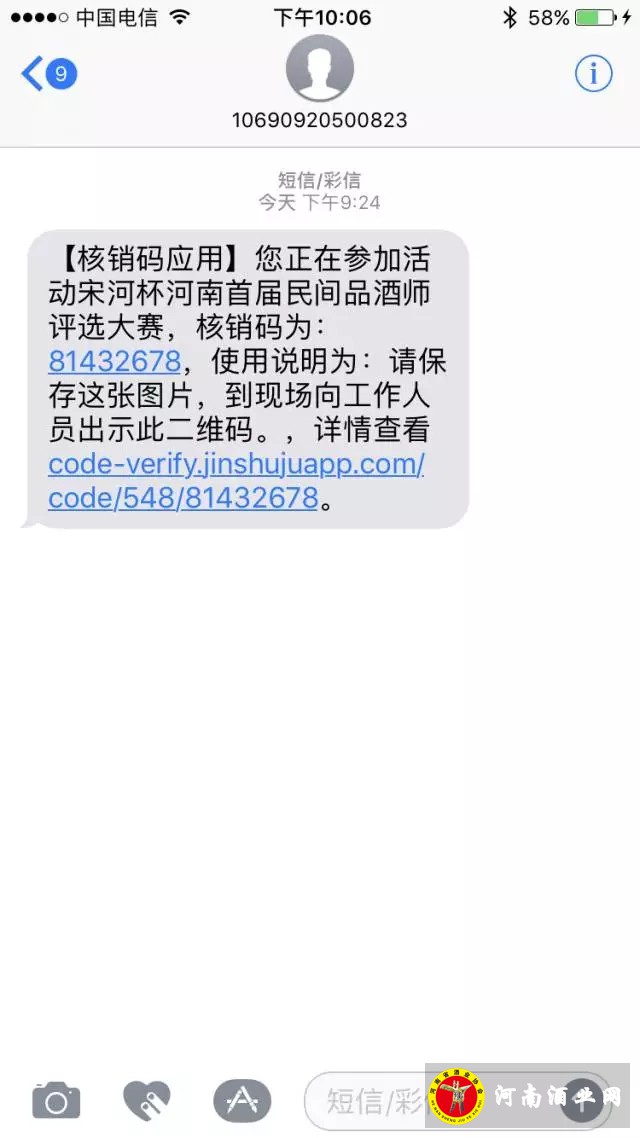Open the camera to attach a photo
This screenshot has width=640, height=1138.
(56, 1101)
